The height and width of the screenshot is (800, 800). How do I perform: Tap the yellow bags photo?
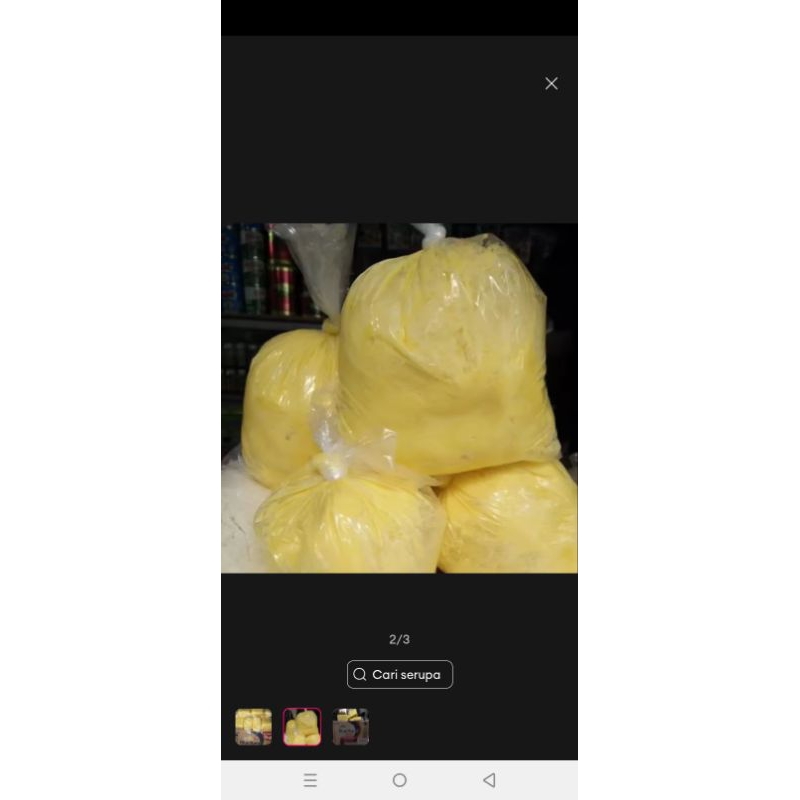399,398
